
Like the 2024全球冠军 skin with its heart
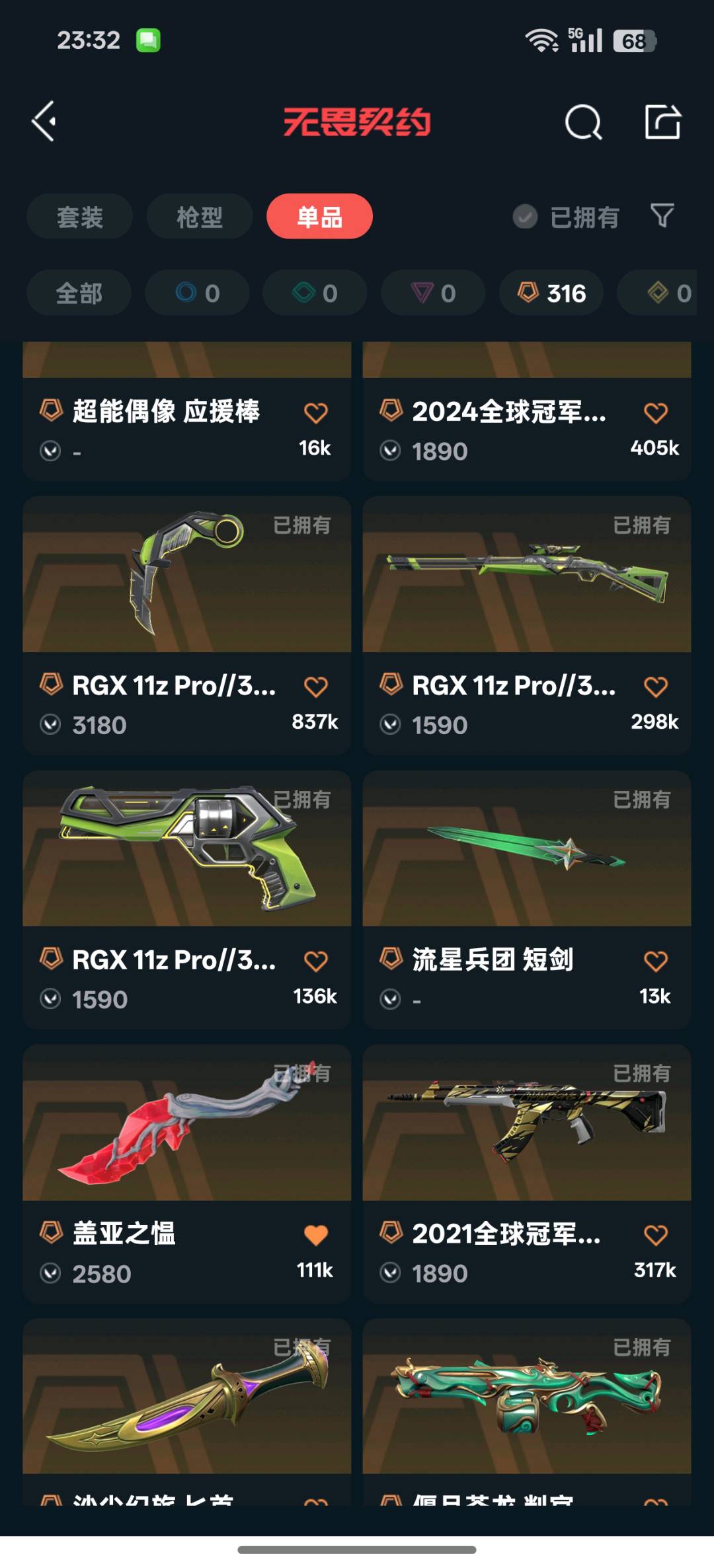click(656, 413)
